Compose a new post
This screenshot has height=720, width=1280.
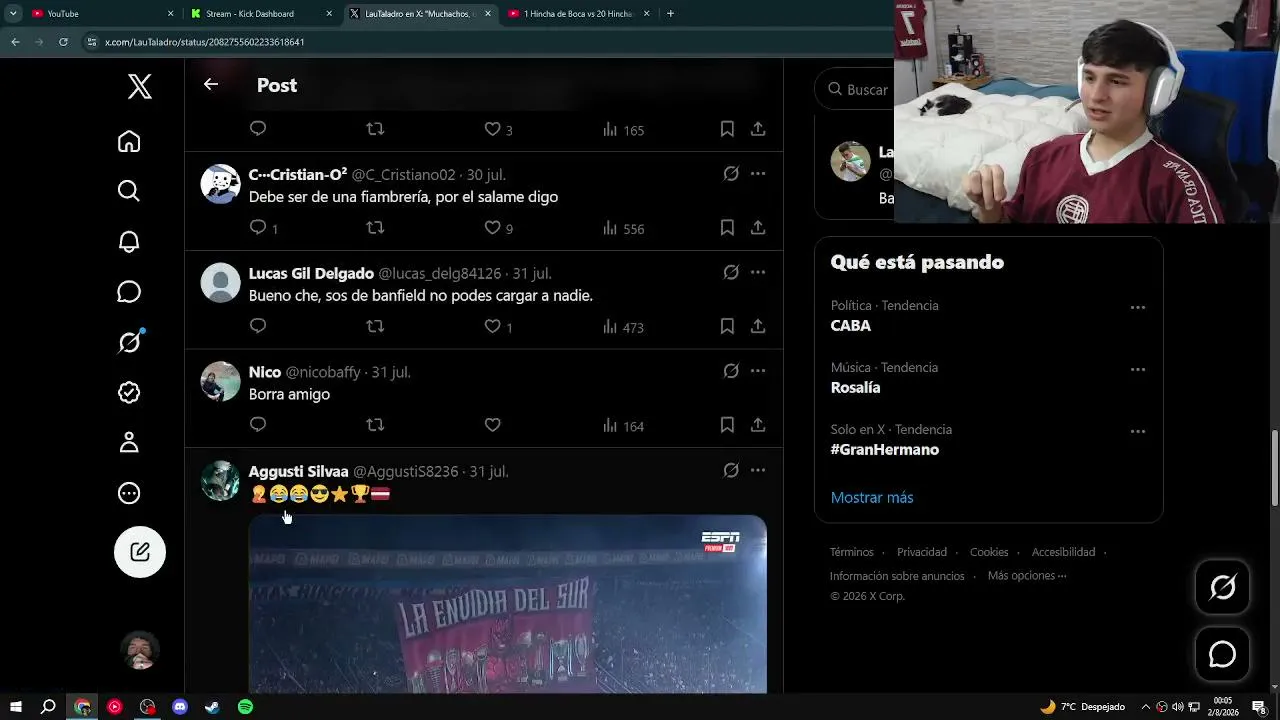pos(140,552)
